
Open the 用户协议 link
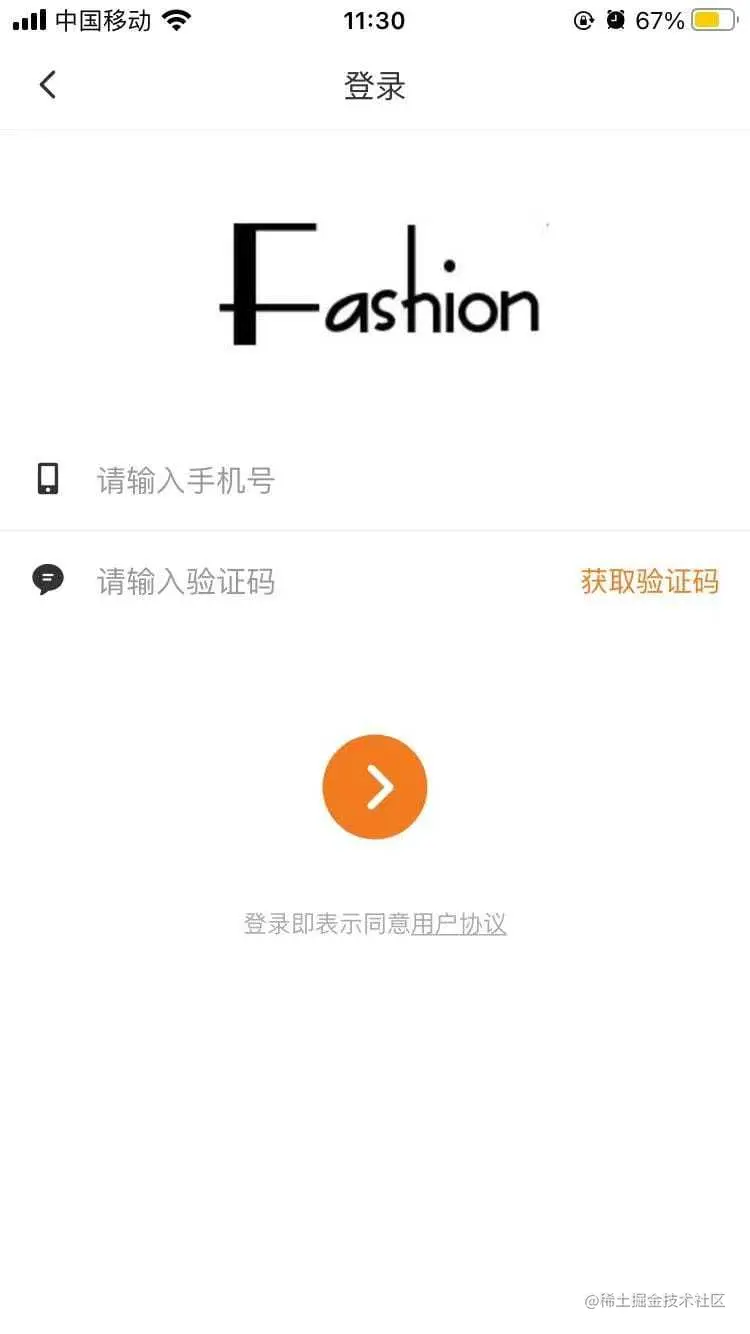(x=459, y=923)
